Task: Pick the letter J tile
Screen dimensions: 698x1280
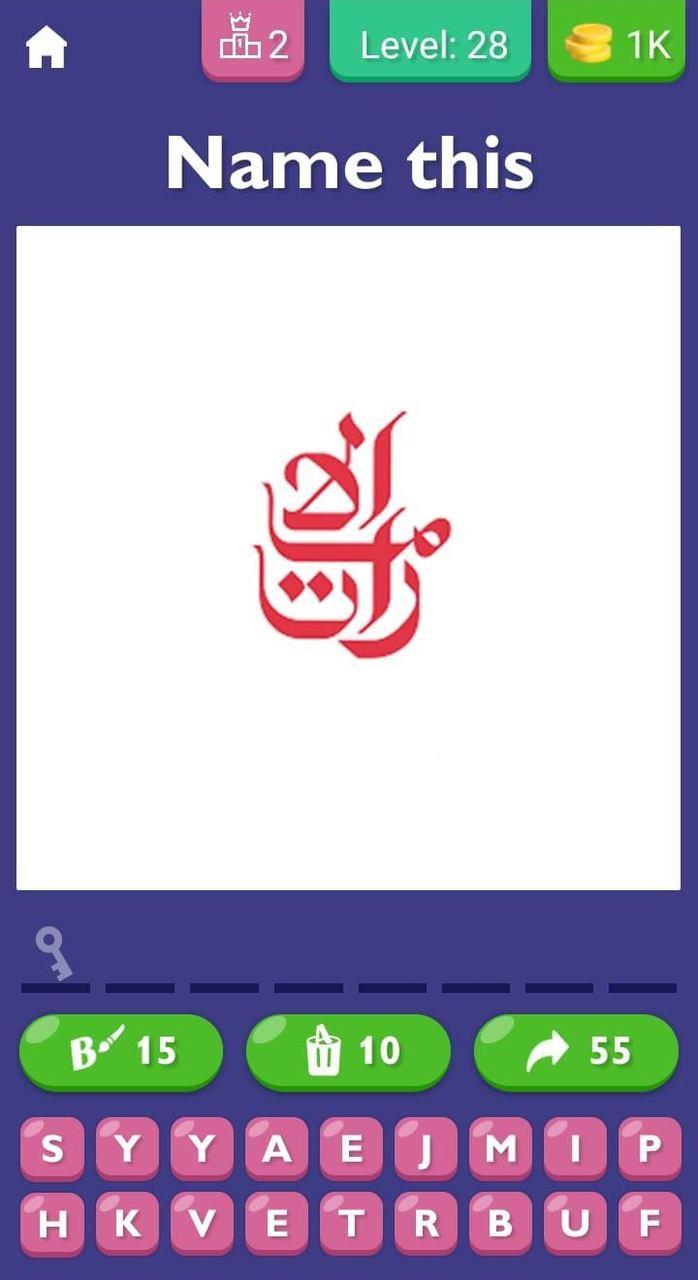Action: tap(425, 1149)
